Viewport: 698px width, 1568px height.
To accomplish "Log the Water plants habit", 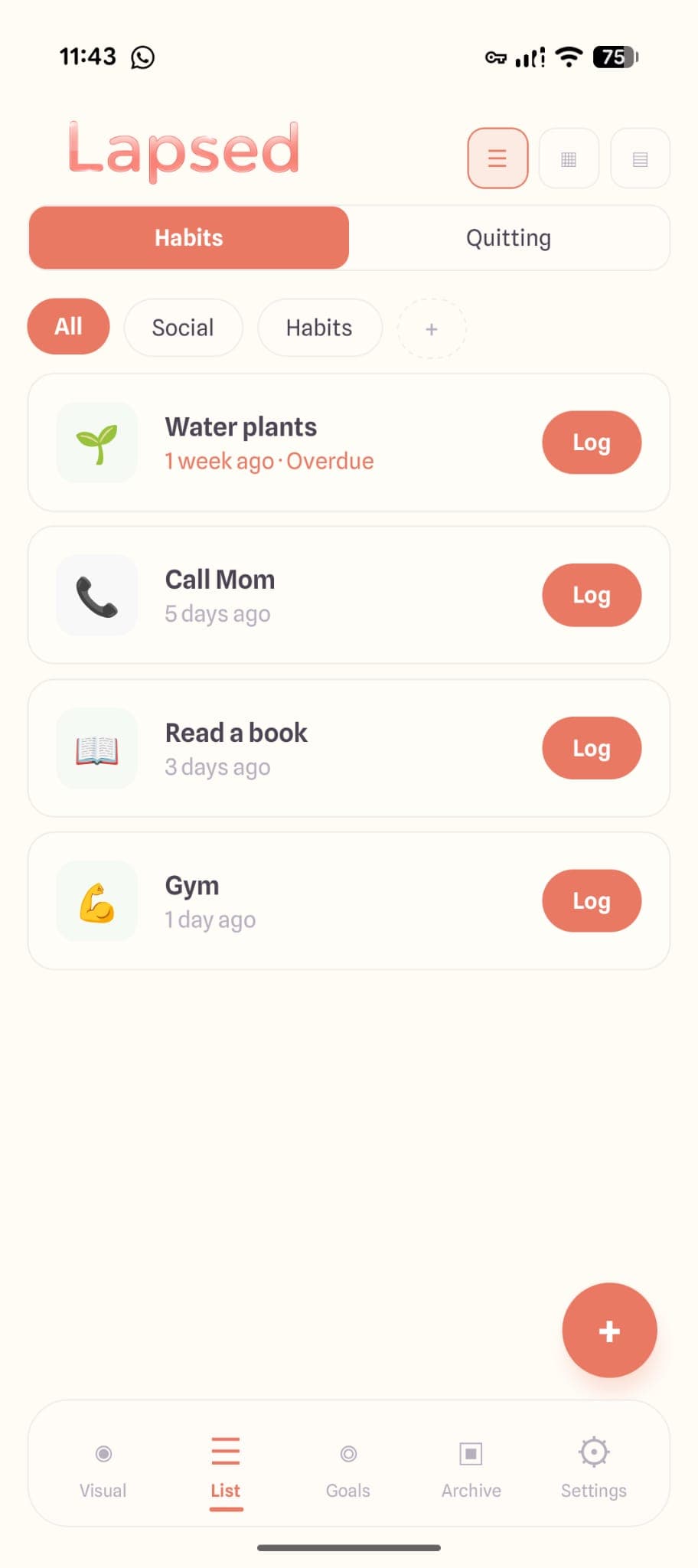I will tap(592, 443).
